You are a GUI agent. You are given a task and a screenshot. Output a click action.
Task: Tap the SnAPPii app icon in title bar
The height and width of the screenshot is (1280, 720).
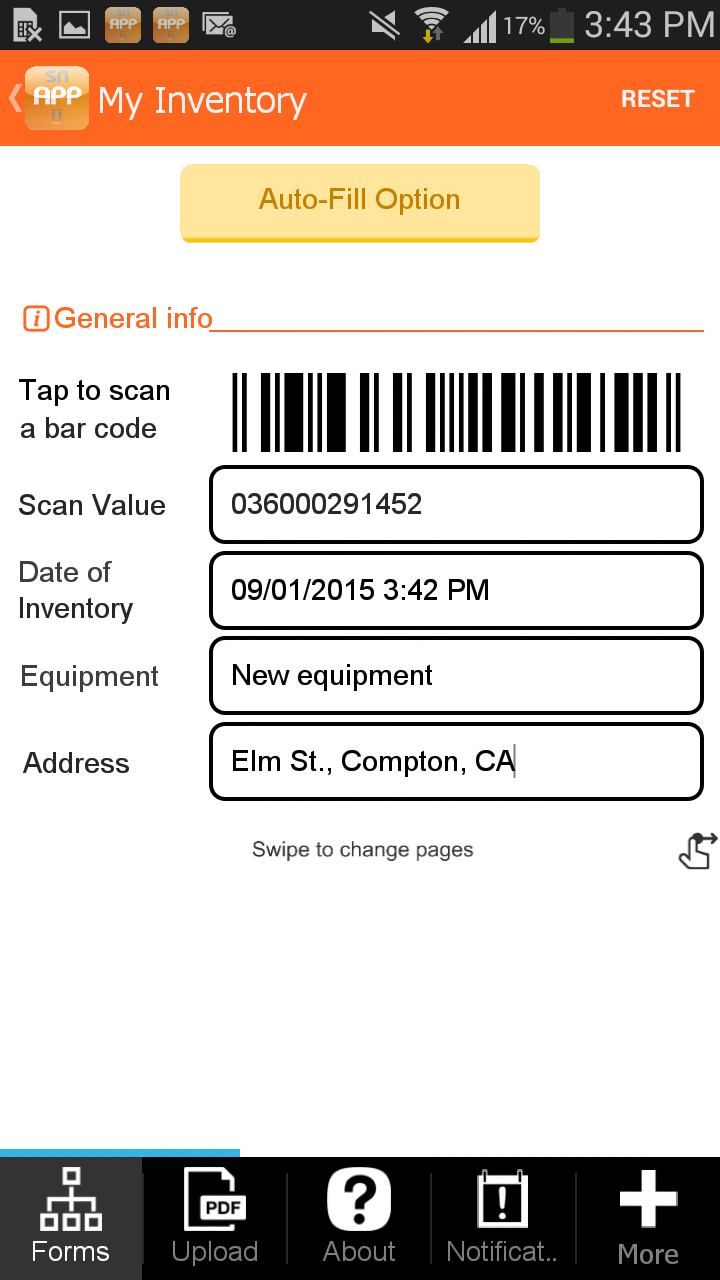click(x=58, y=98)
